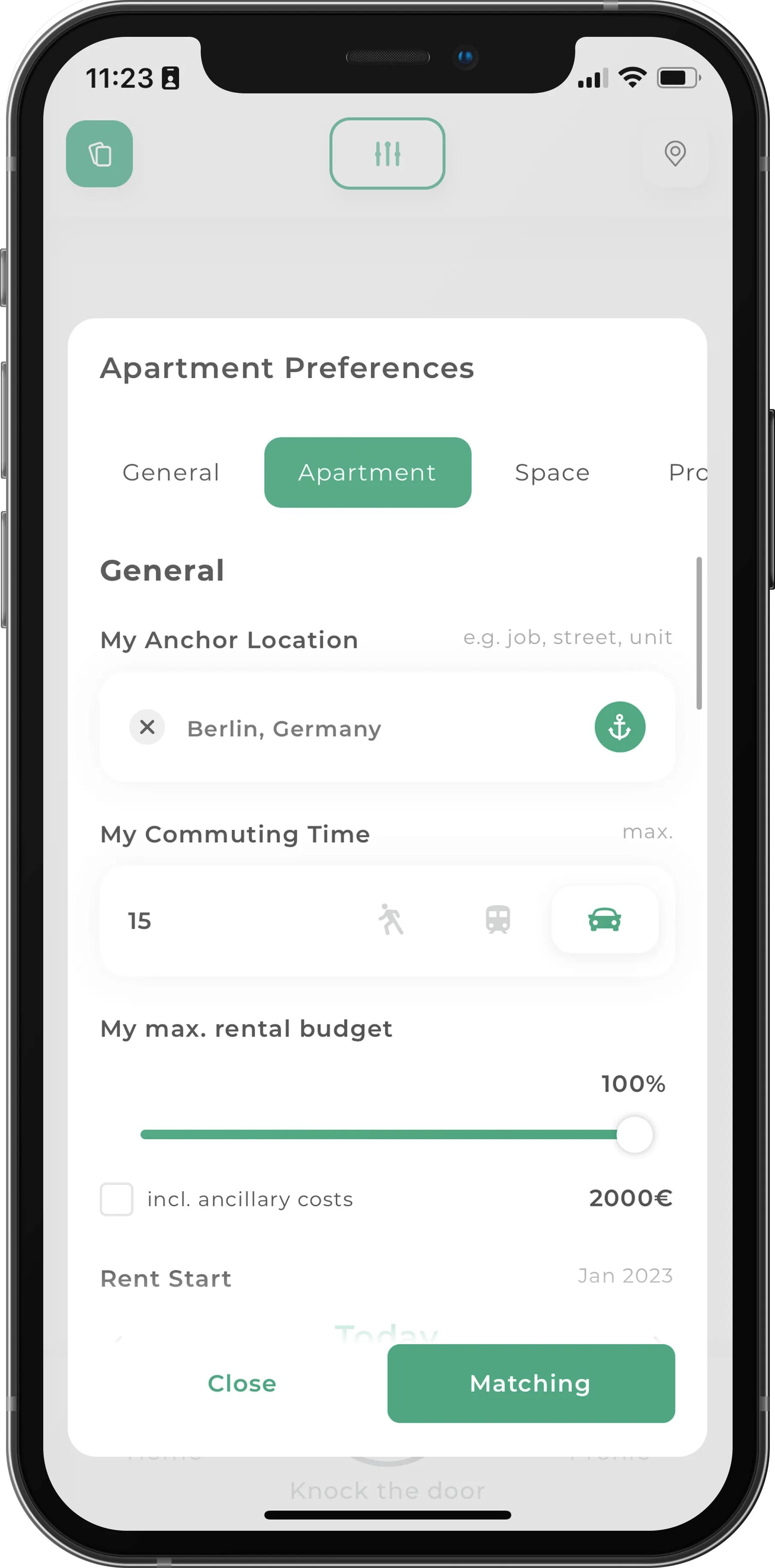Choose car as commute mode

click(x=604, y=919)
